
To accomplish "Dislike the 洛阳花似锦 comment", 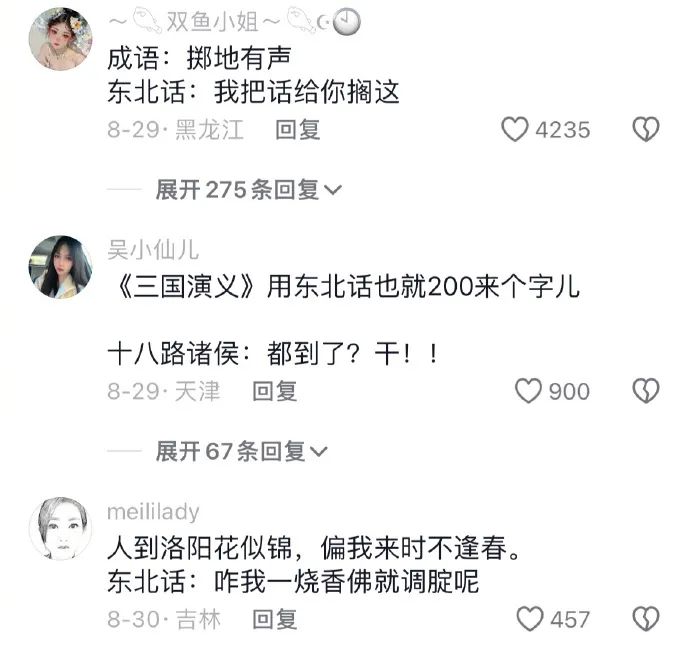I will point(646,620).
